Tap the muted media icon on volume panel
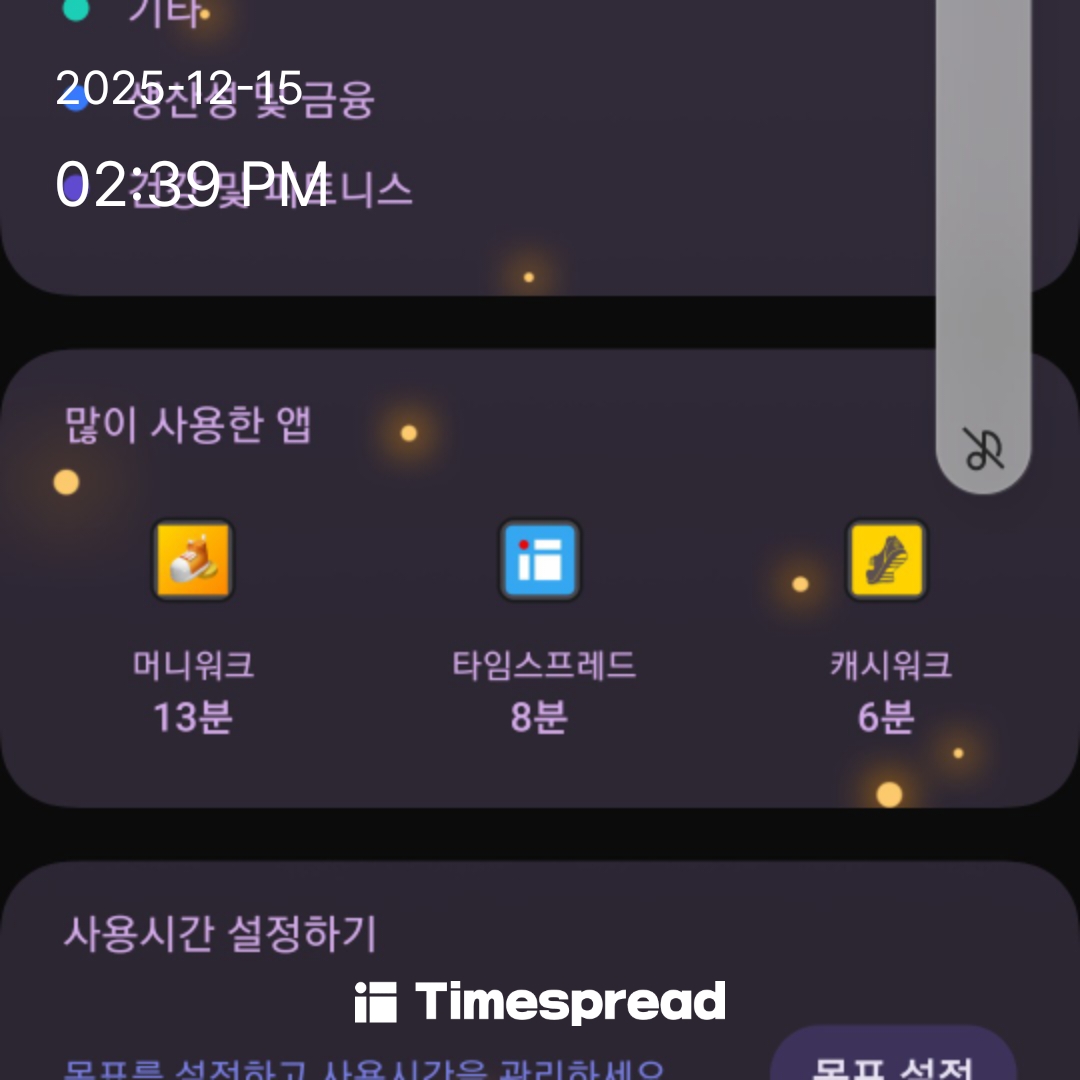 (983, 449)
